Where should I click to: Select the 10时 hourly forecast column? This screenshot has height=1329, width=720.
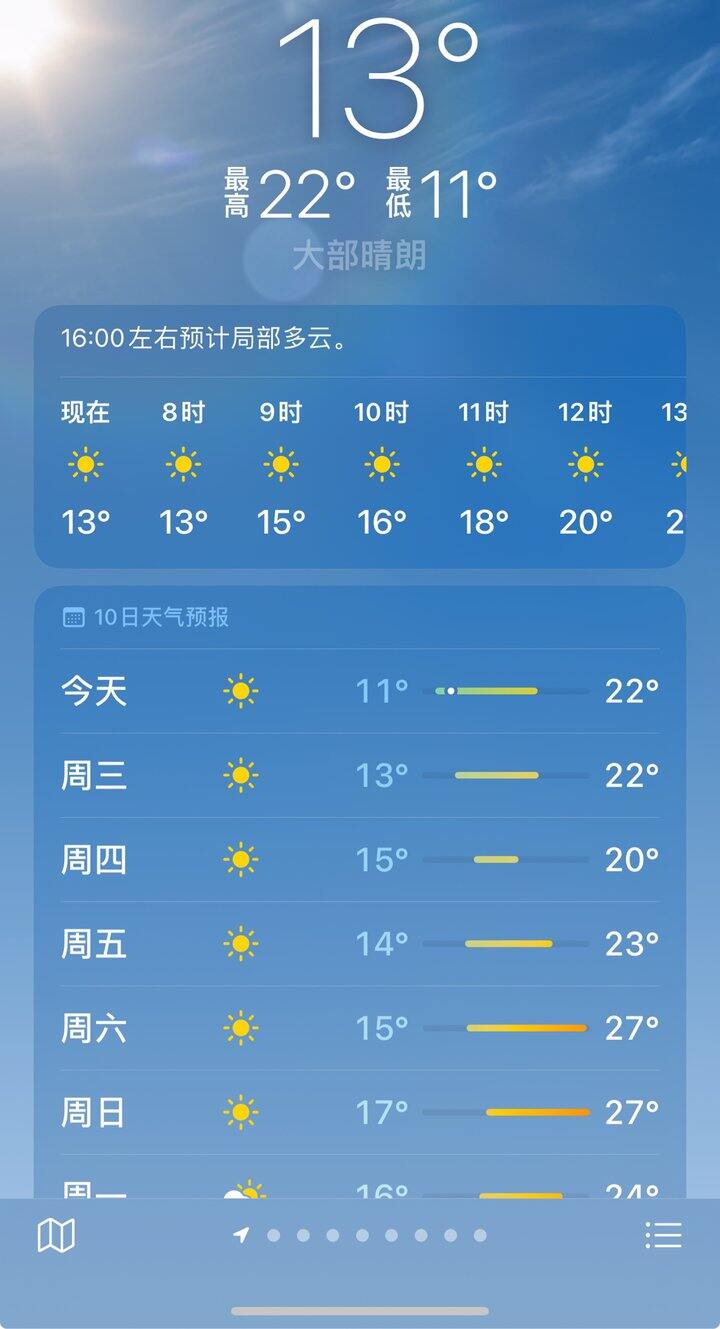point(383,464)
